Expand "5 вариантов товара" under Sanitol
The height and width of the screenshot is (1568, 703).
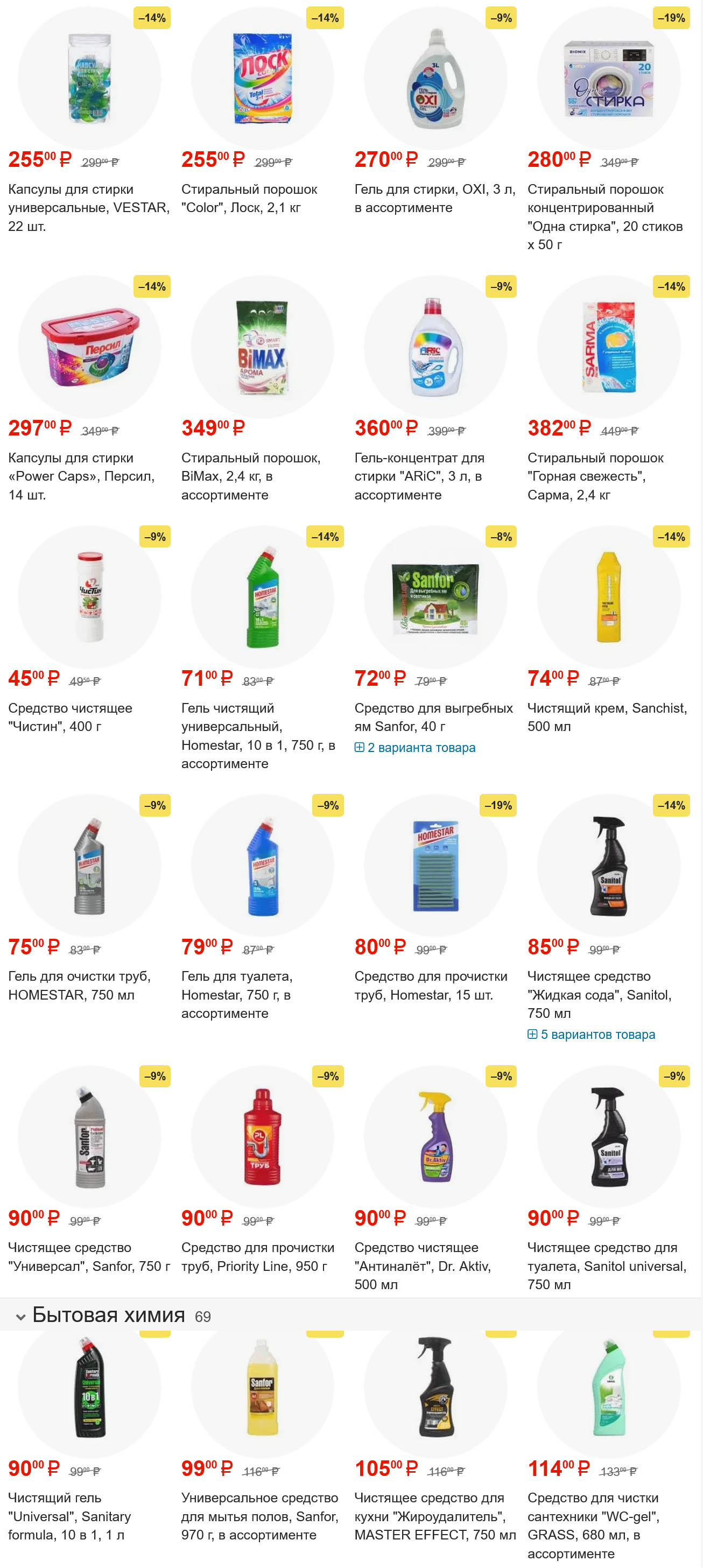591,1033
